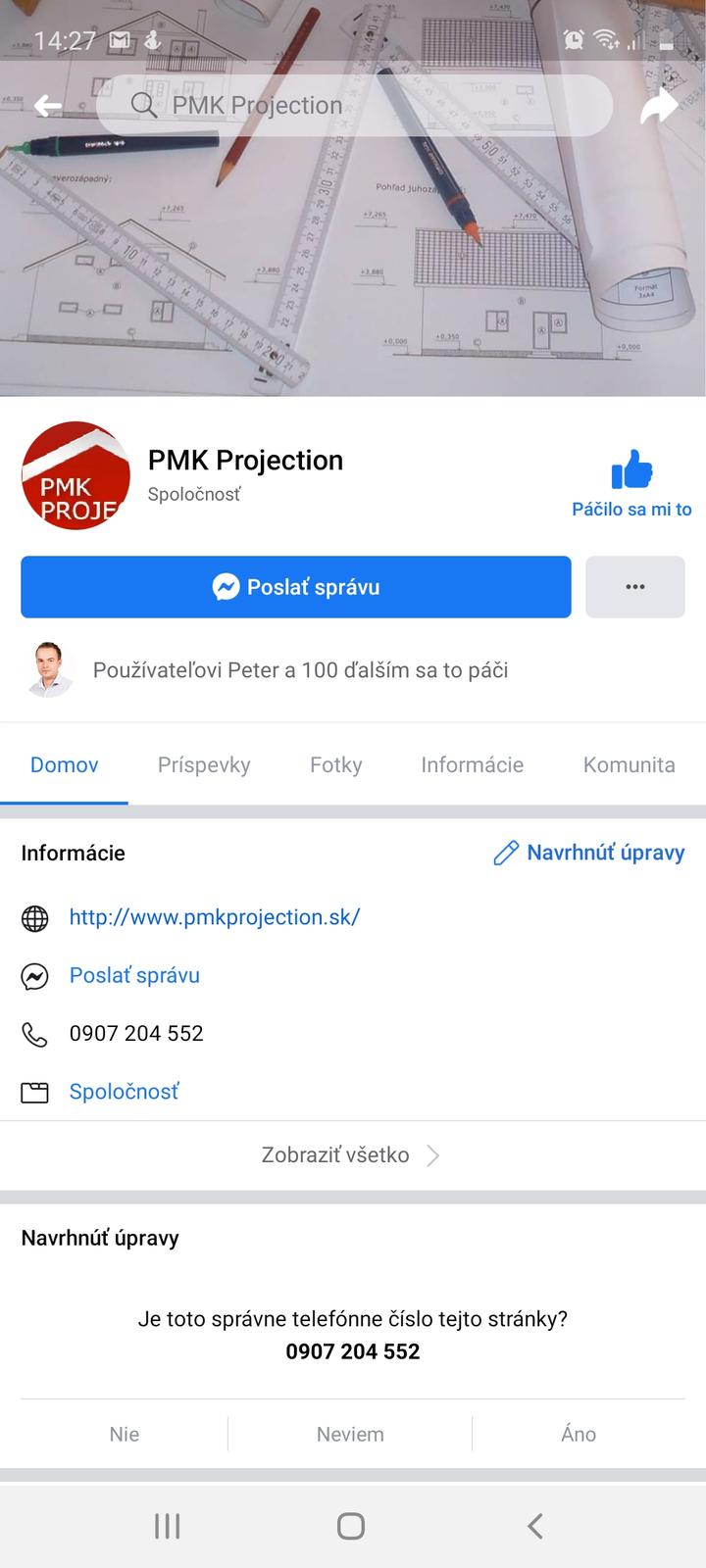
Task: Tap the Páčilo sa mi to thumbs-up
Action: (x=631, y=482)
